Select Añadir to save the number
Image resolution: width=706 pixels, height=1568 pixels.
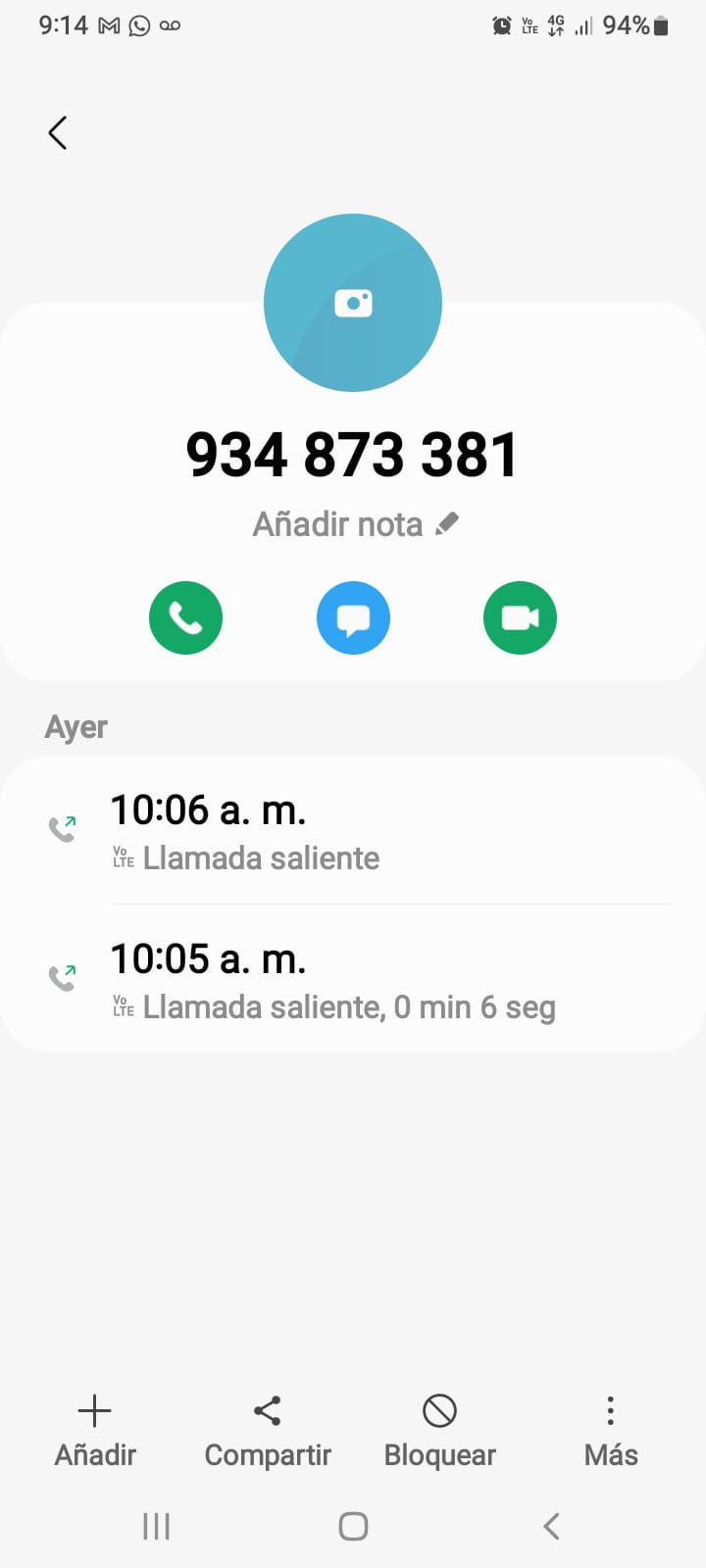pyautogui.click(x=95, y=1431)
